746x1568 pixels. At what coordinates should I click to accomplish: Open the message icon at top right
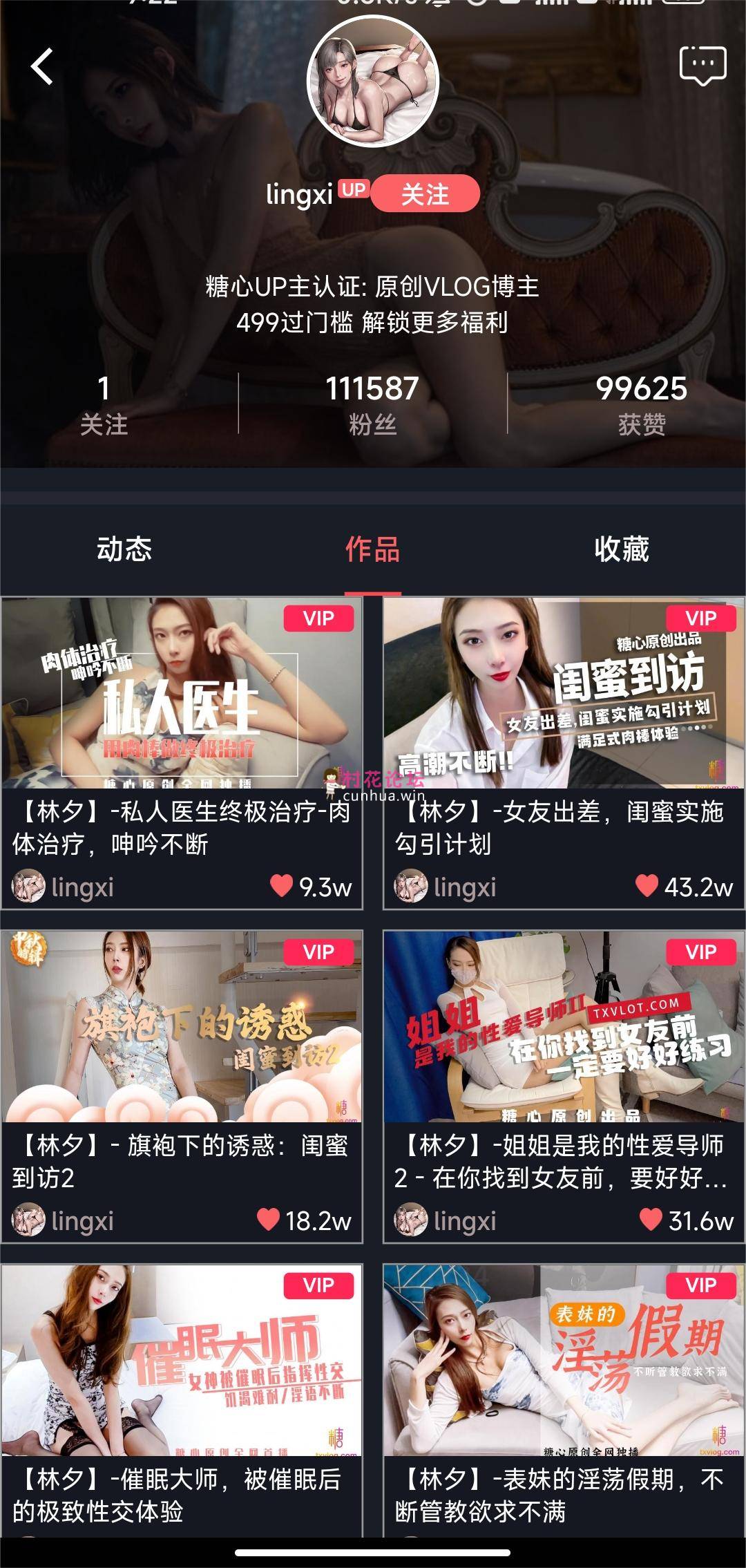pyautogui.click(x=702, y=66)
